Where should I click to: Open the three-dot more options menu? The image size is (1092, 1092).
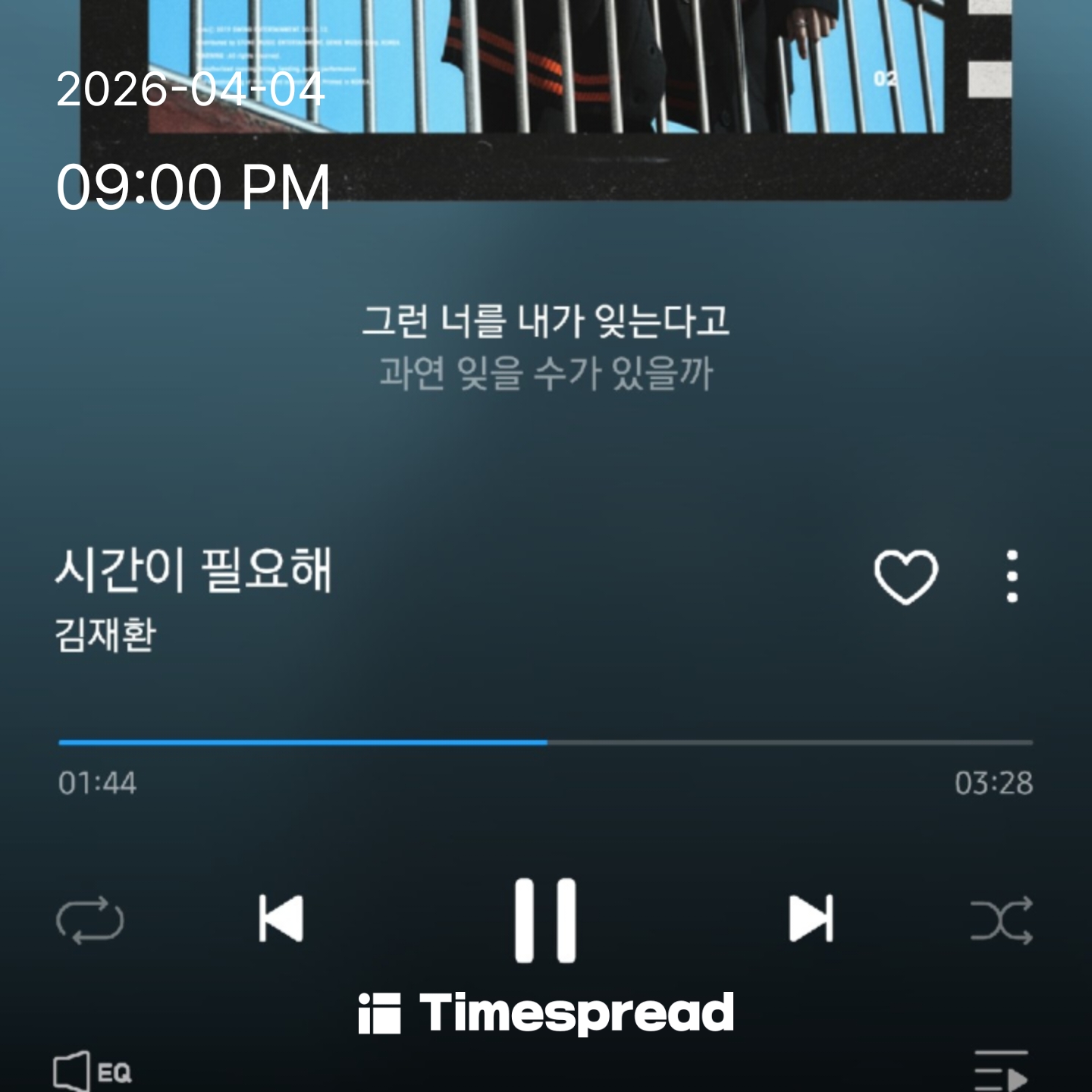[x=1012, y=576]
